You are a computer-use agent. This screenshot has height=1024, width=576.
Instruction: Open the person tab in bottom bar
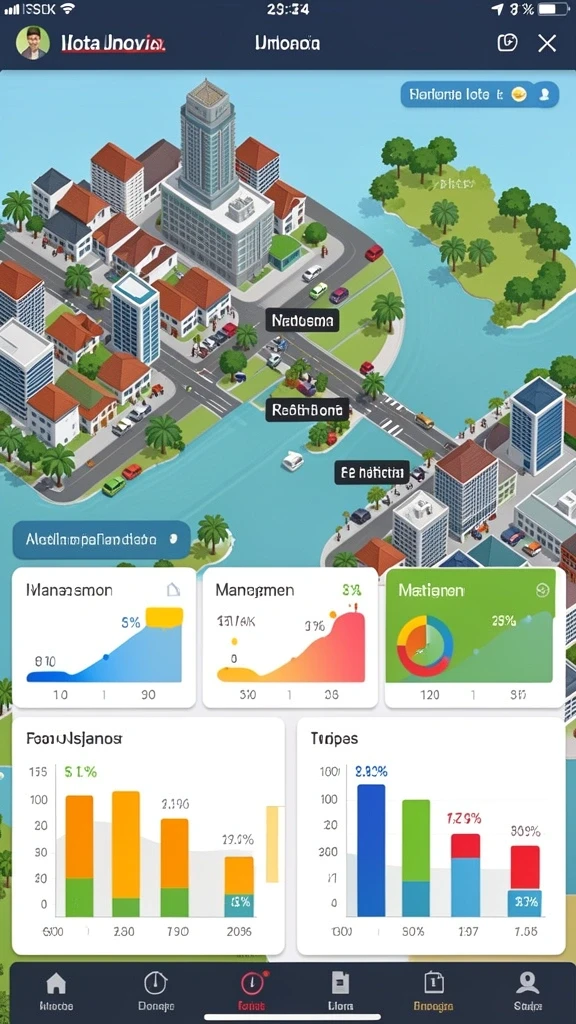coord(528,991)
